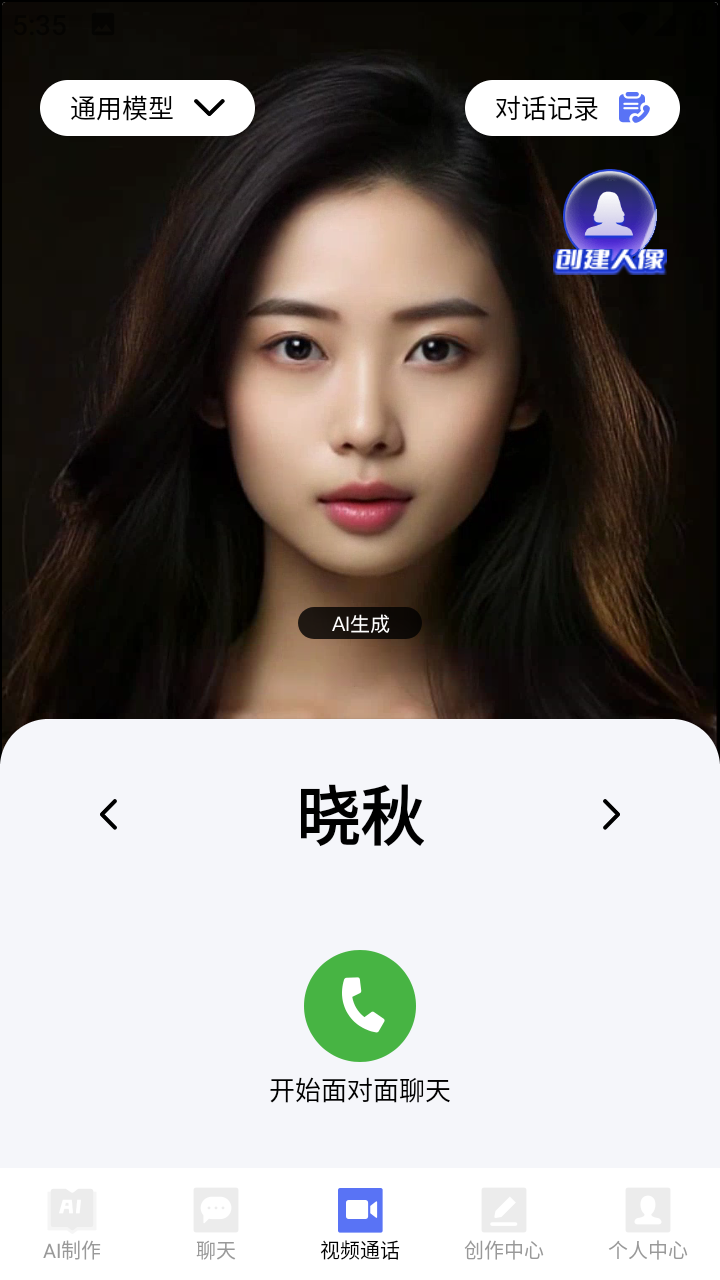Expand the 通用模型 model dropdown
This screenshot has height=1280, width=720.
[x=147, y=108]
